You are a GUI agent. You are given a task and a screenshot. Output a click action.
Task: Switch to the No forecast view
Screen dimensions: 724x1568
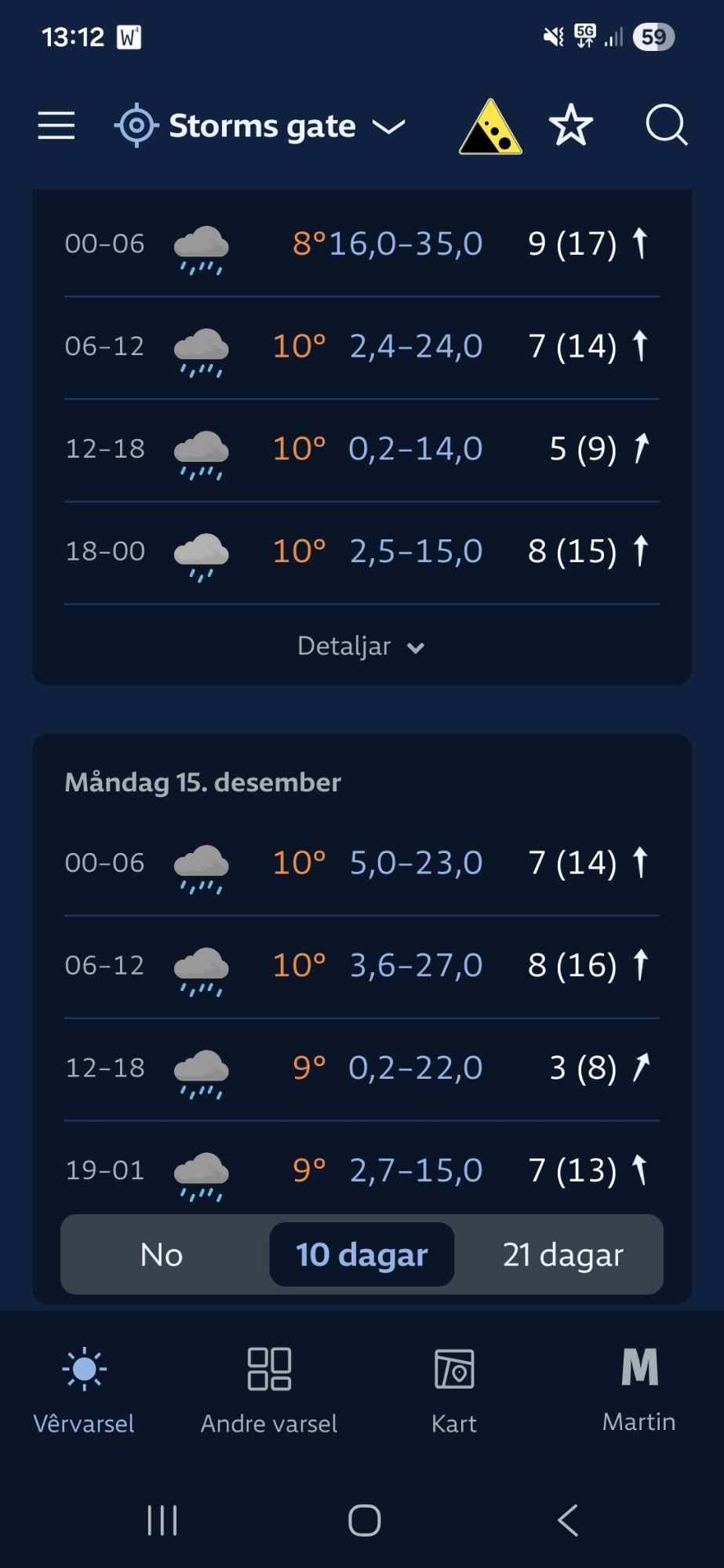point(162,1255)
